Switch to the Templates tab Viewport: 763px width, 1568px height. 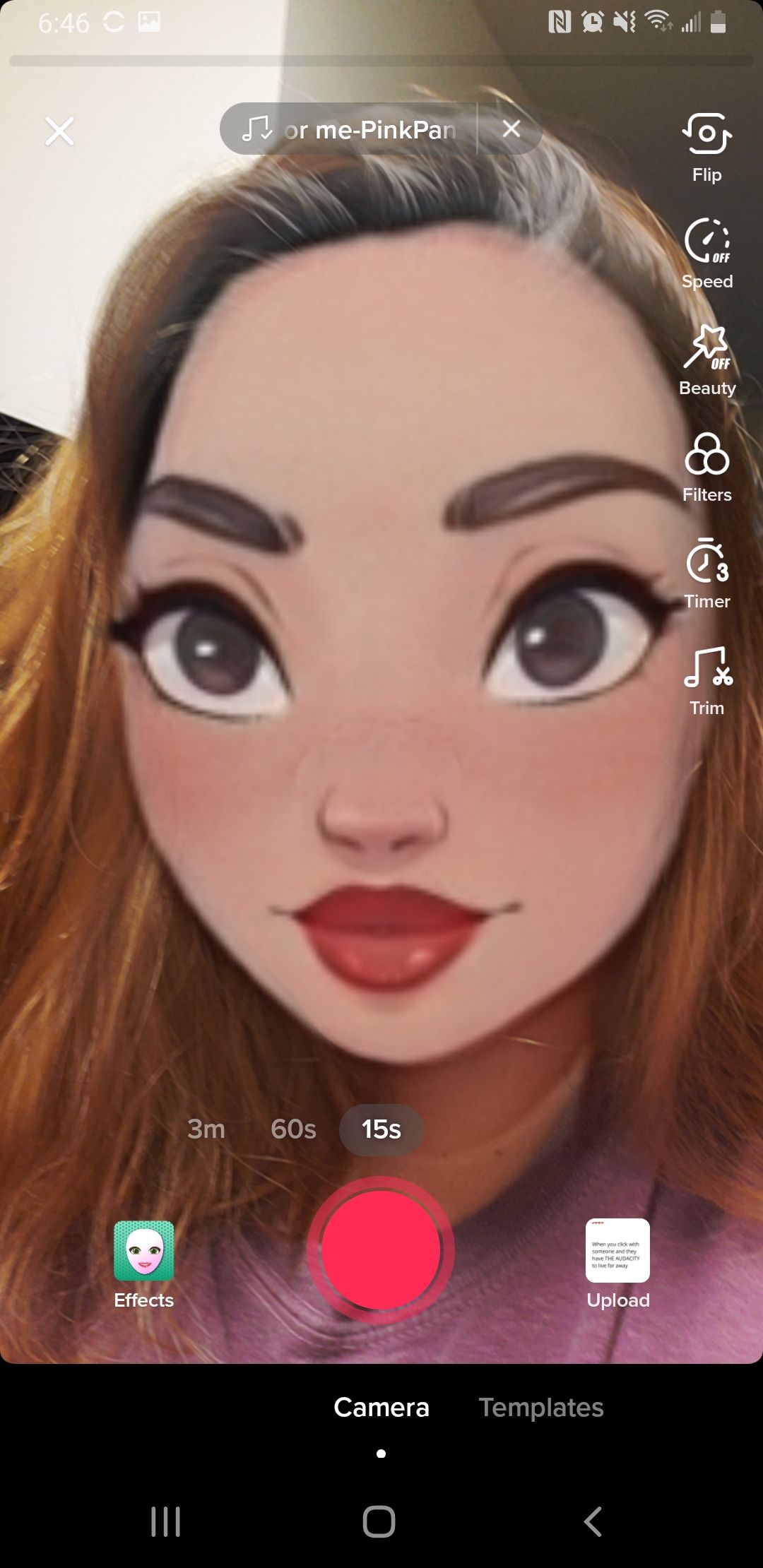coord(541,1408)
